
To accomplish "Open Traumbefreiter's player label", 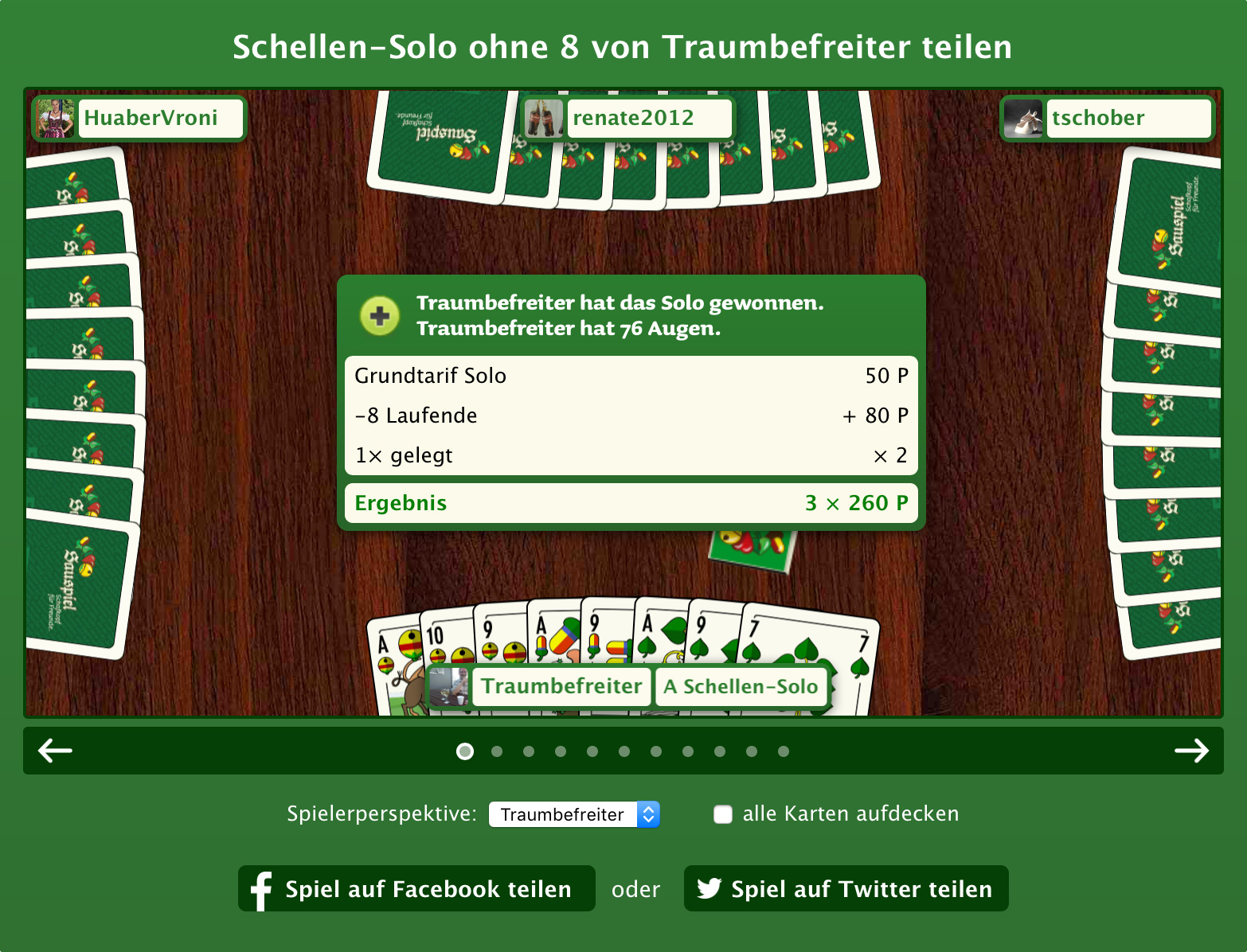I will coord(561,686).
